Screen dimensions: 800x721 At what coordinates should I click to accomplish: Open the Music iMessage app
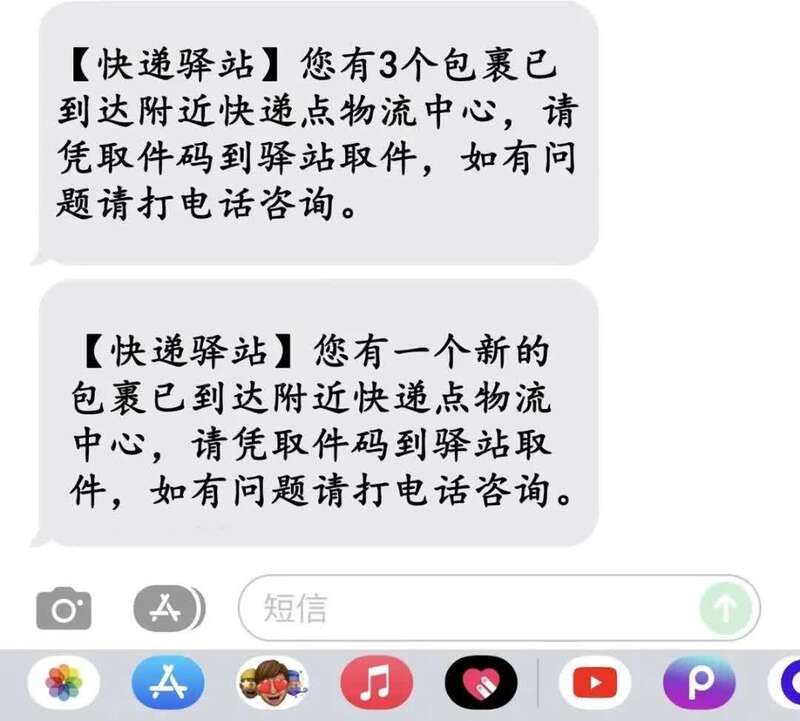pos(376,684)
